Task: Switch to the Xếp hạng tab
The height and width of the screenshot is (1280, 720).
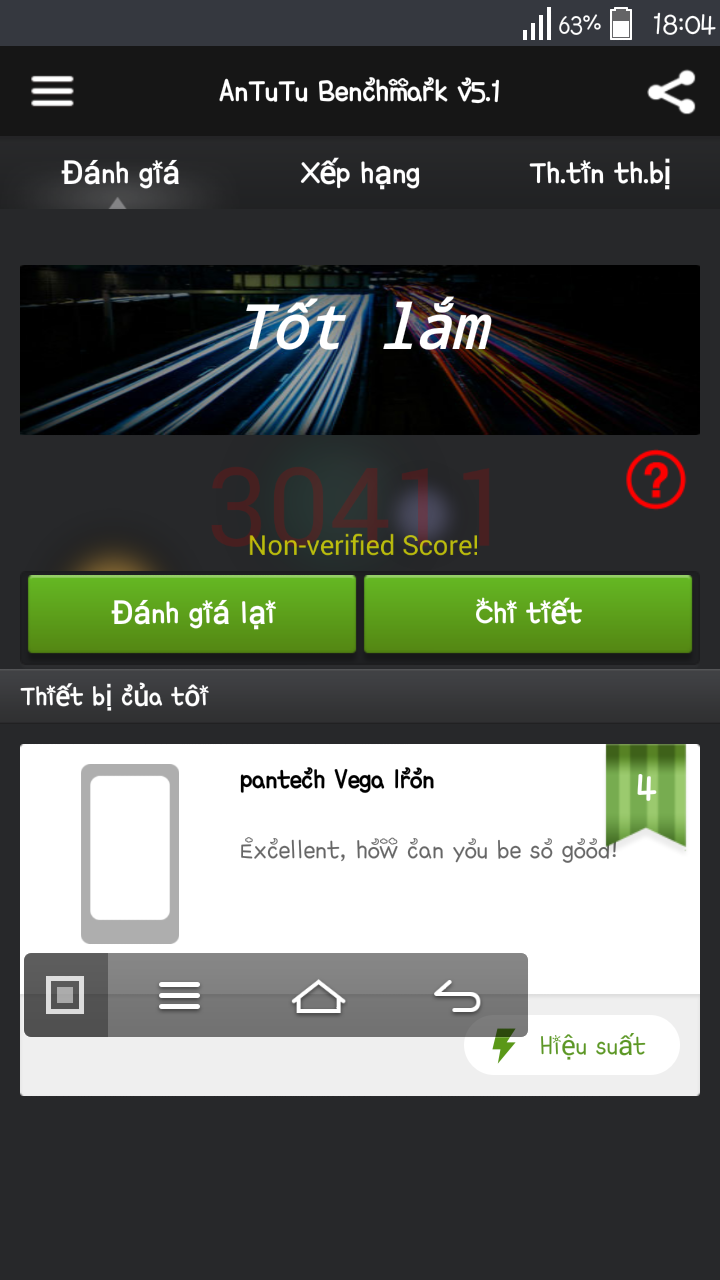Action: click(x=360, y=174)
